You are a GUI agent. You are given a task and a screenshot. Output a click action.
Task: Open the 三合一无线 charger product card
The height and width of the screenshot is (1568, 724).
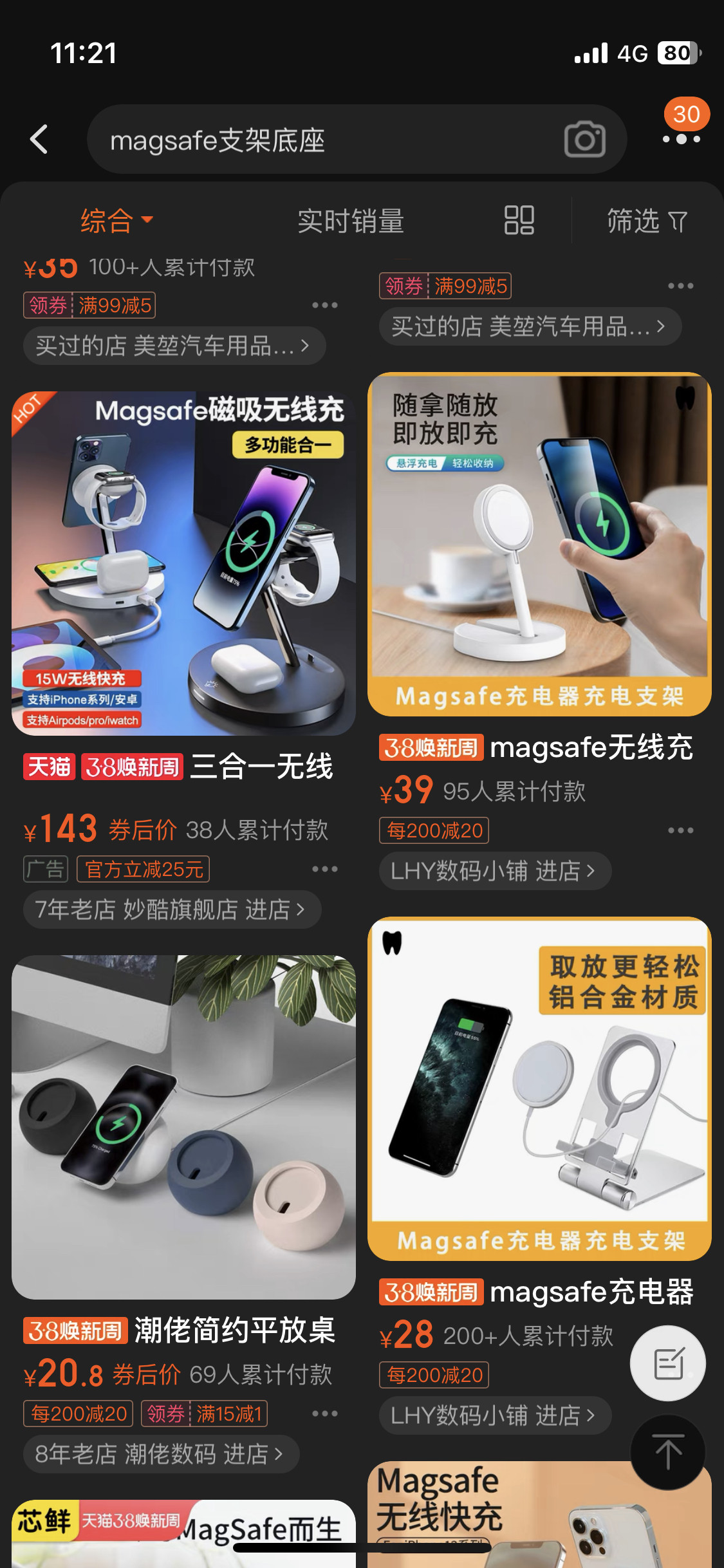[183, 563]
